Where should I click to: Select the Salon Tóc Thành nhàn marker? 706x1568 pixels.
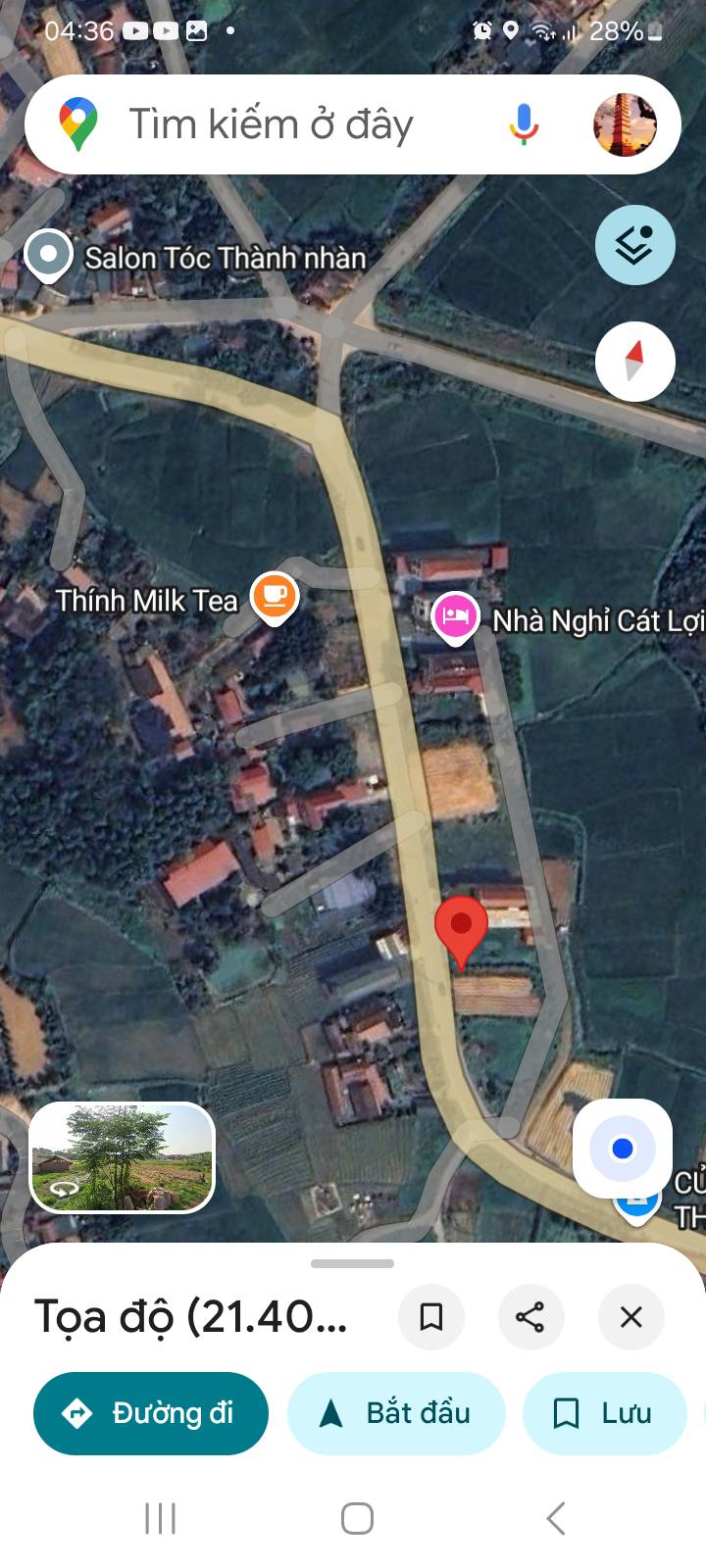point(48,255)
